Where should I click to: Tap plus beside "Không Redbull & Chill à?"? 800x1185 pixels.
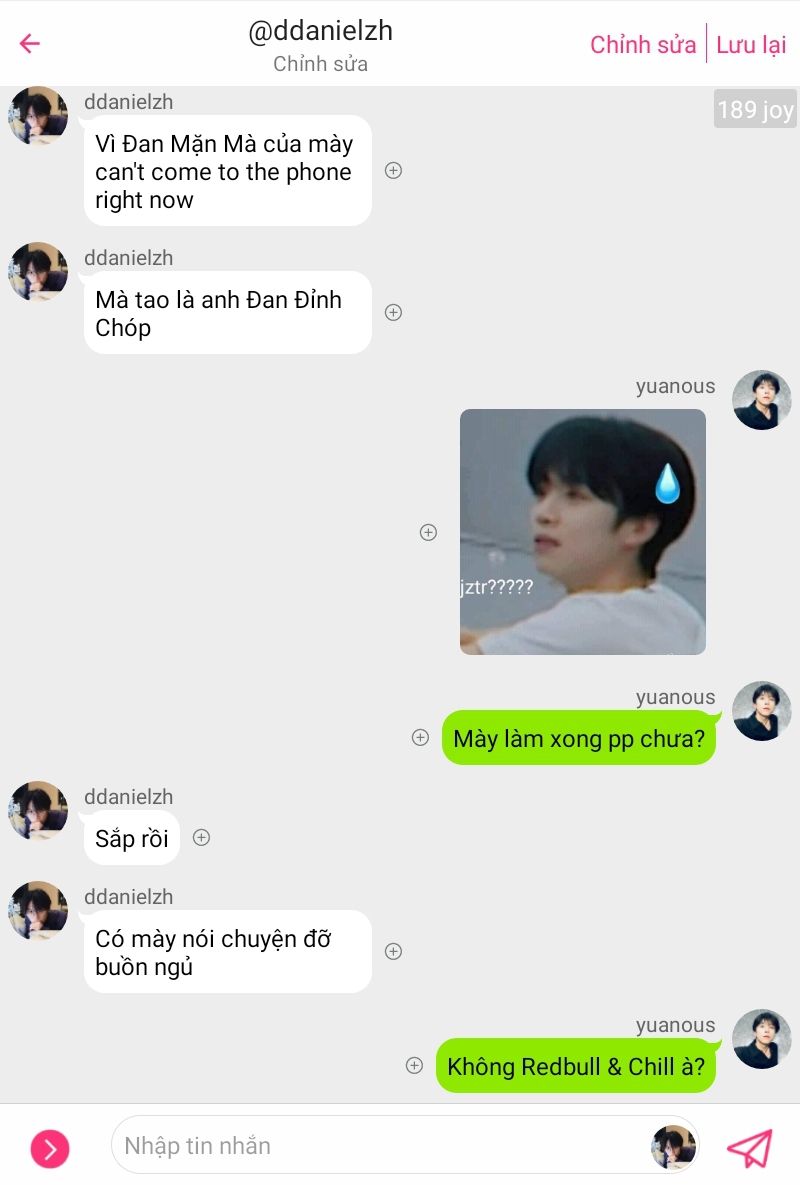(x=414, y=1066)
